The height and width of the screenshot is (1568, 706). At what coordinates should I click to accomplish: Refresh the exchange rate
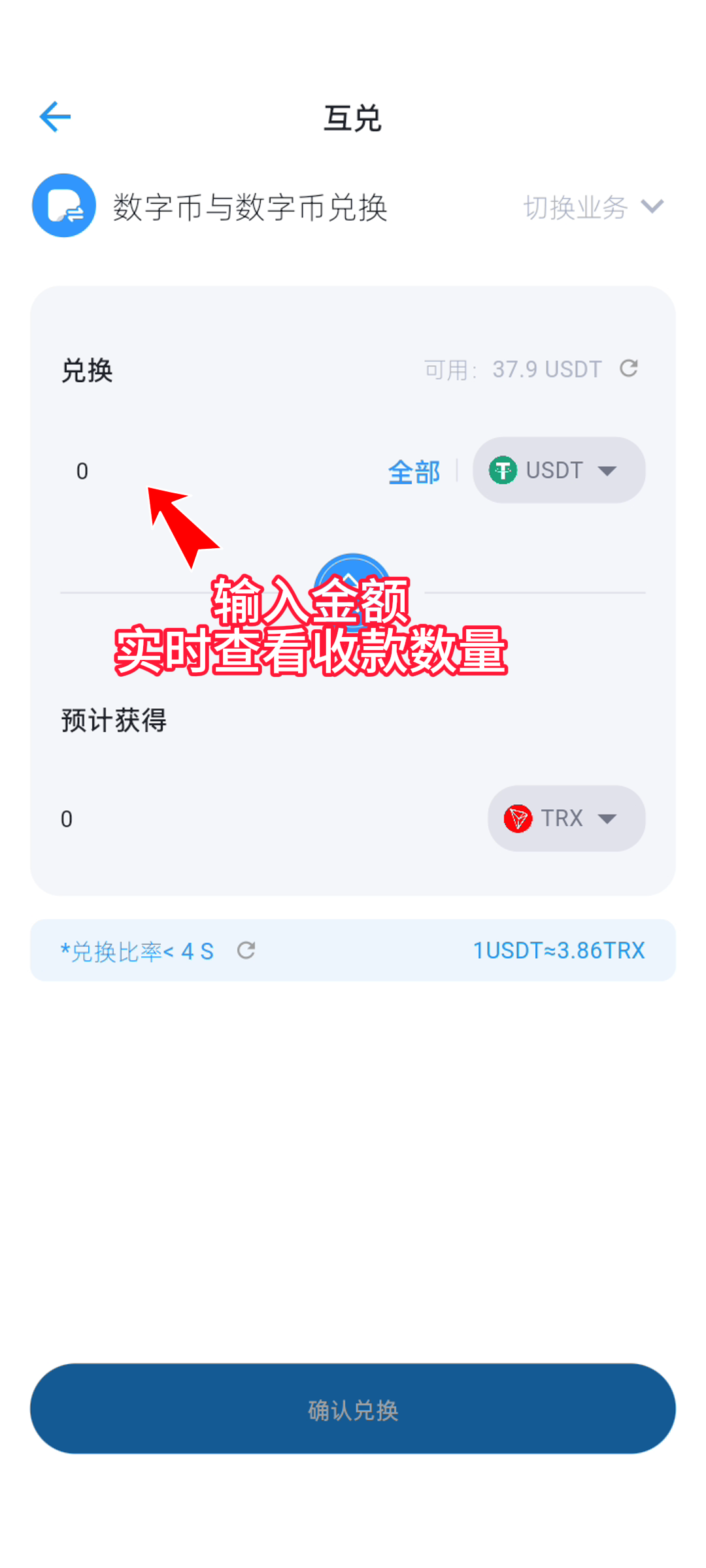click(246, 951)
